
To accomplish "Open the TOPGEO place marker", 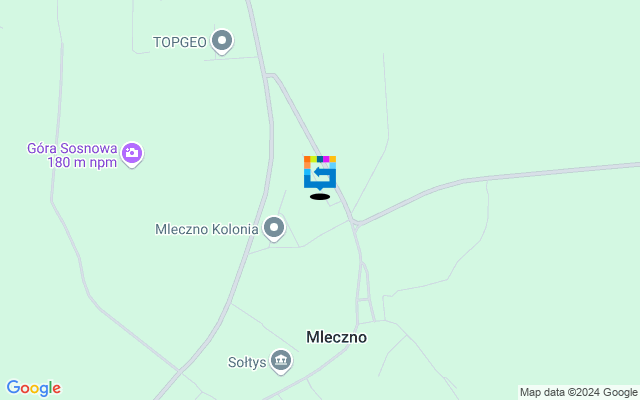I will (222, 41).
